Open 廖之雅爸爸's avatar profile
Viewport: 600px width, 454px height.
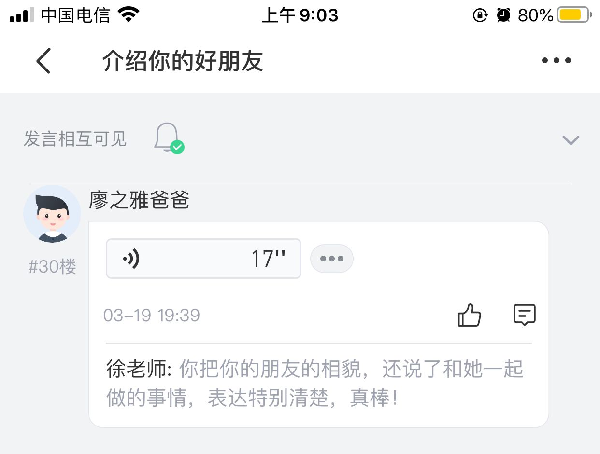(52, 214)
